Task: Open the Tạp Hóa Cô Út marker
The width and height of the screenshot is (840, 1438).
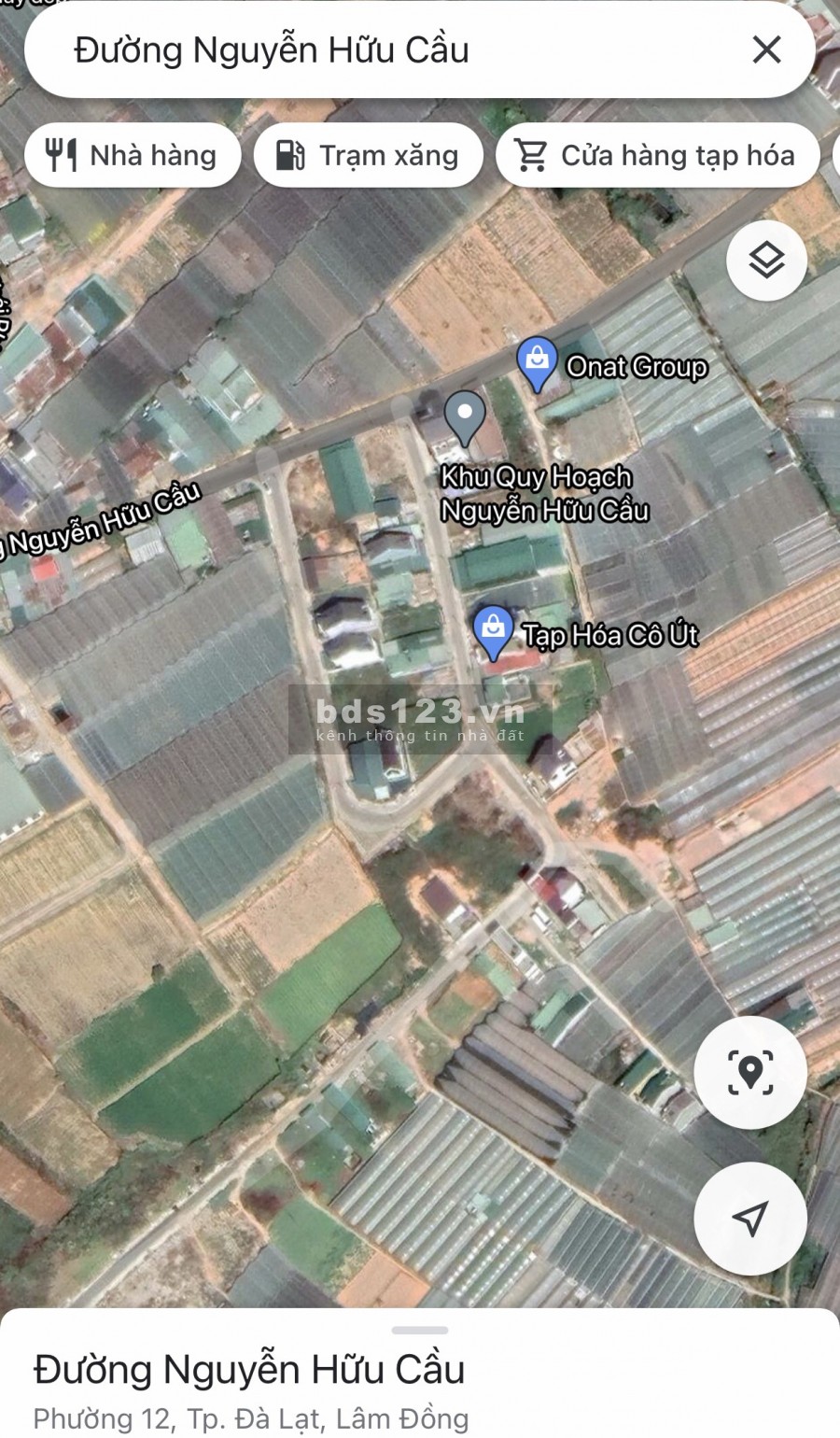Action: [x=493, y=630]
